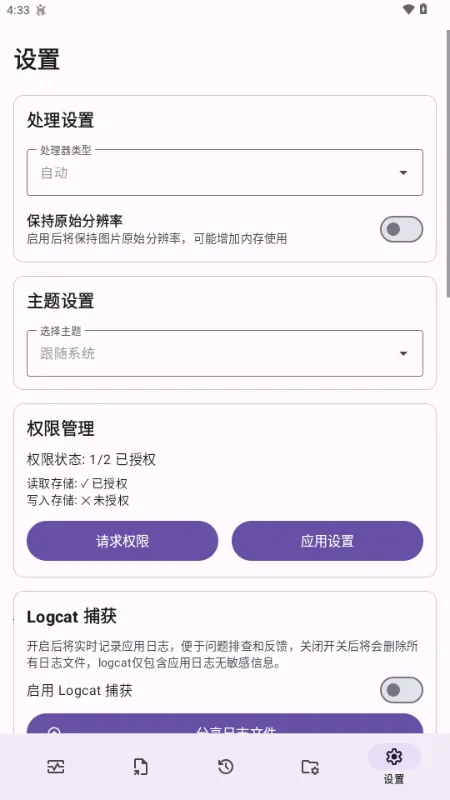The height and width of the screenshot is (800, 450).
Task: Open the 选择主题 dropdown
Action: pyautogui.click(x=224, y=353)
